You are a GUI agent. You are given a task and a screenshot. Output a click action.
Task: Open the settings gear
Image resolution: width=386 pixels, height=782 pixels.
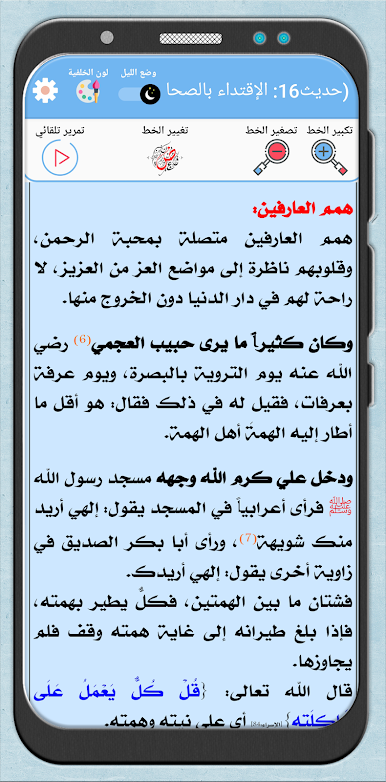click(x=45, y=91)
